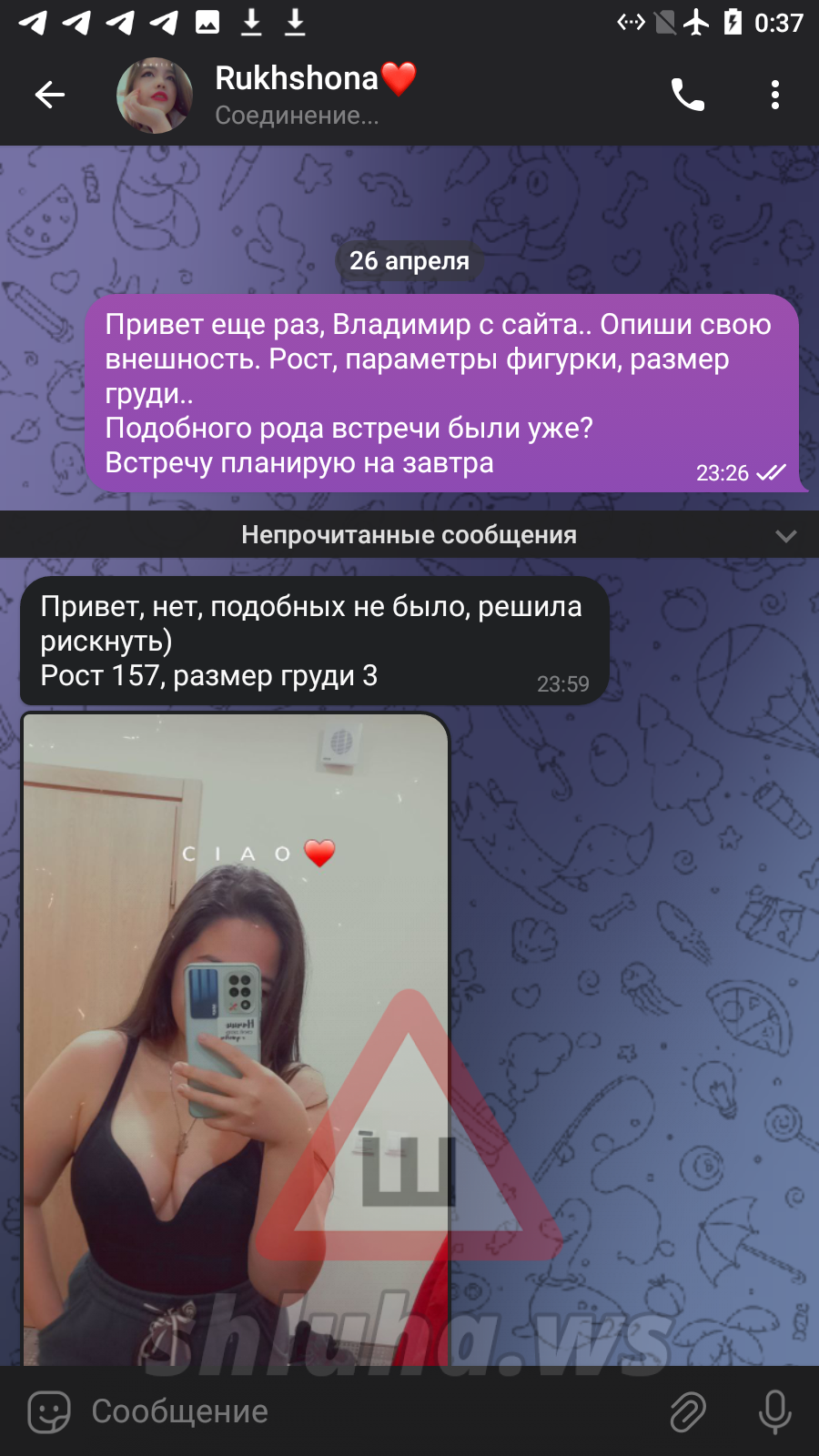
Task: Tap the microphone to record voice
Action: [774, 1412]
